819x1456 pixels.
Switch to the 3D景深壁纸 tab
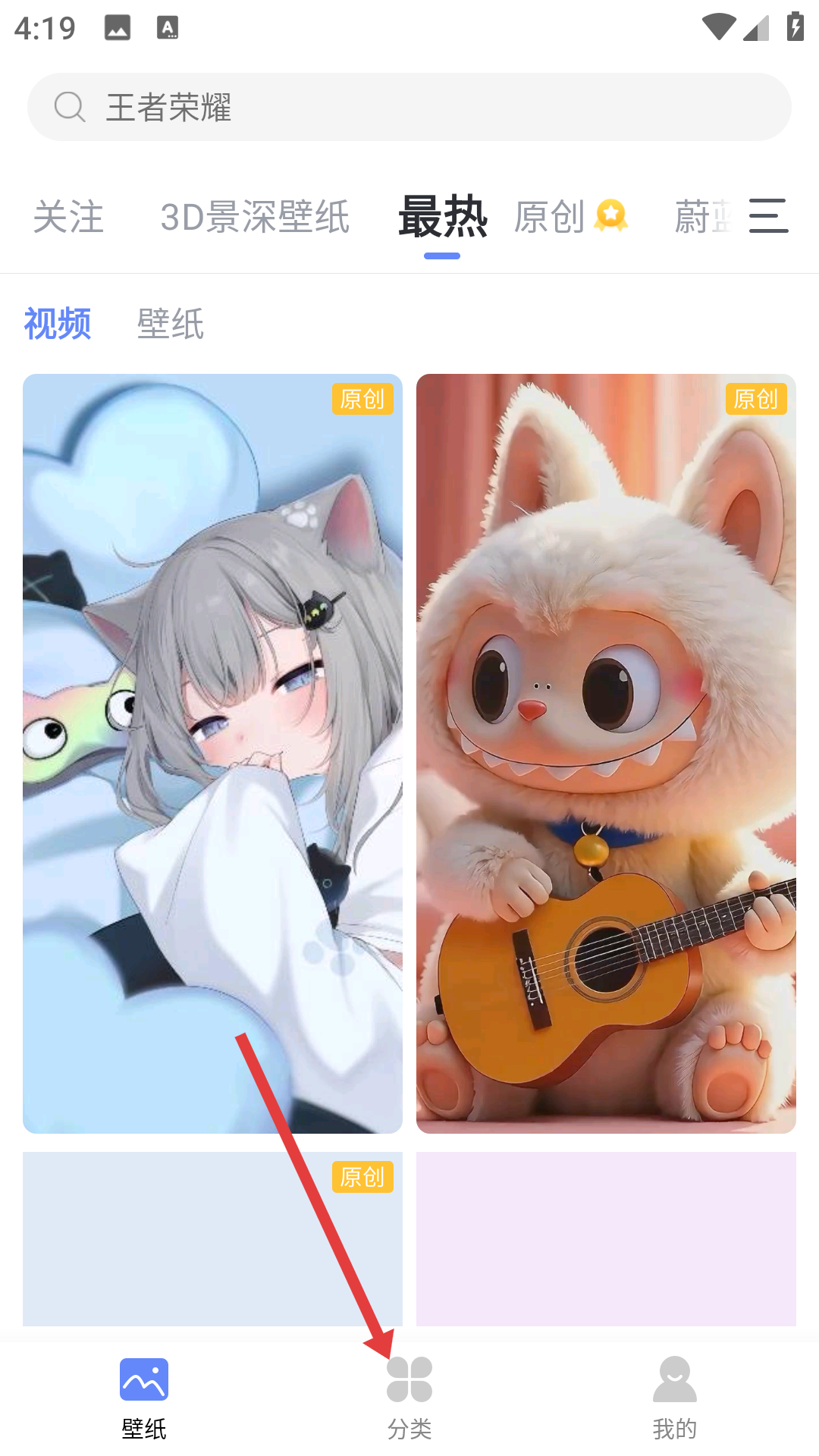pos(255,218)
